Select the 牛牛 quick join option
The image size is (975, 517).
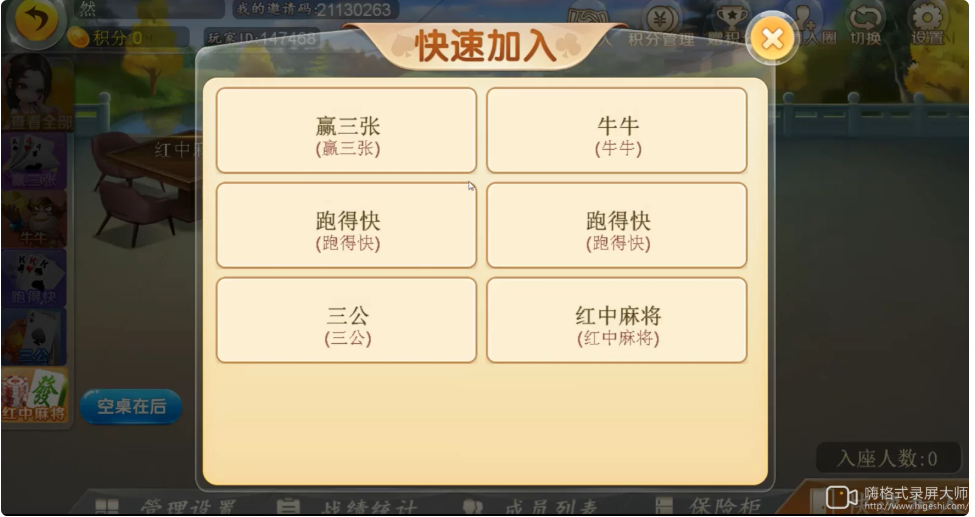click(x=616, y=131)
